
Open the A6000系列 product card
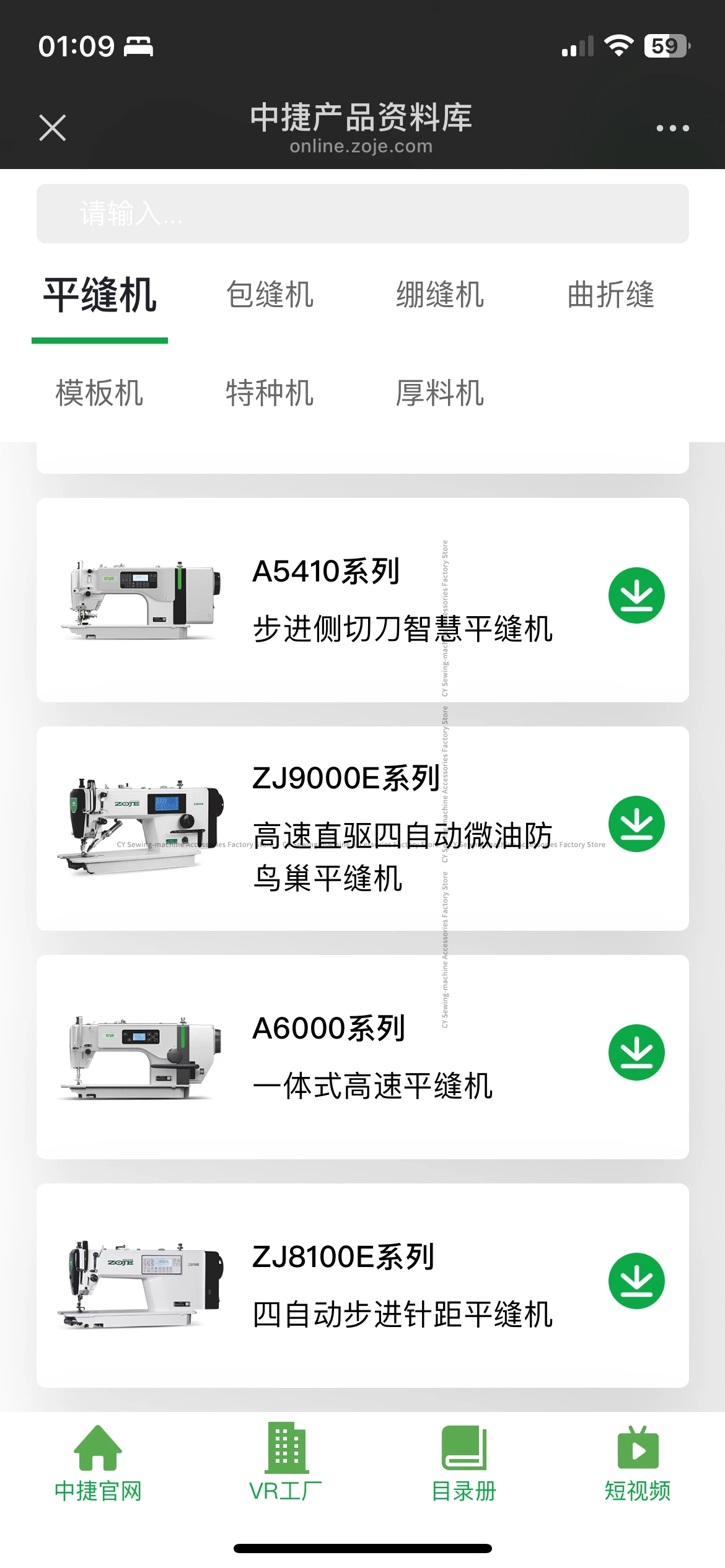pyautogui.click(x=362, y=1056)
